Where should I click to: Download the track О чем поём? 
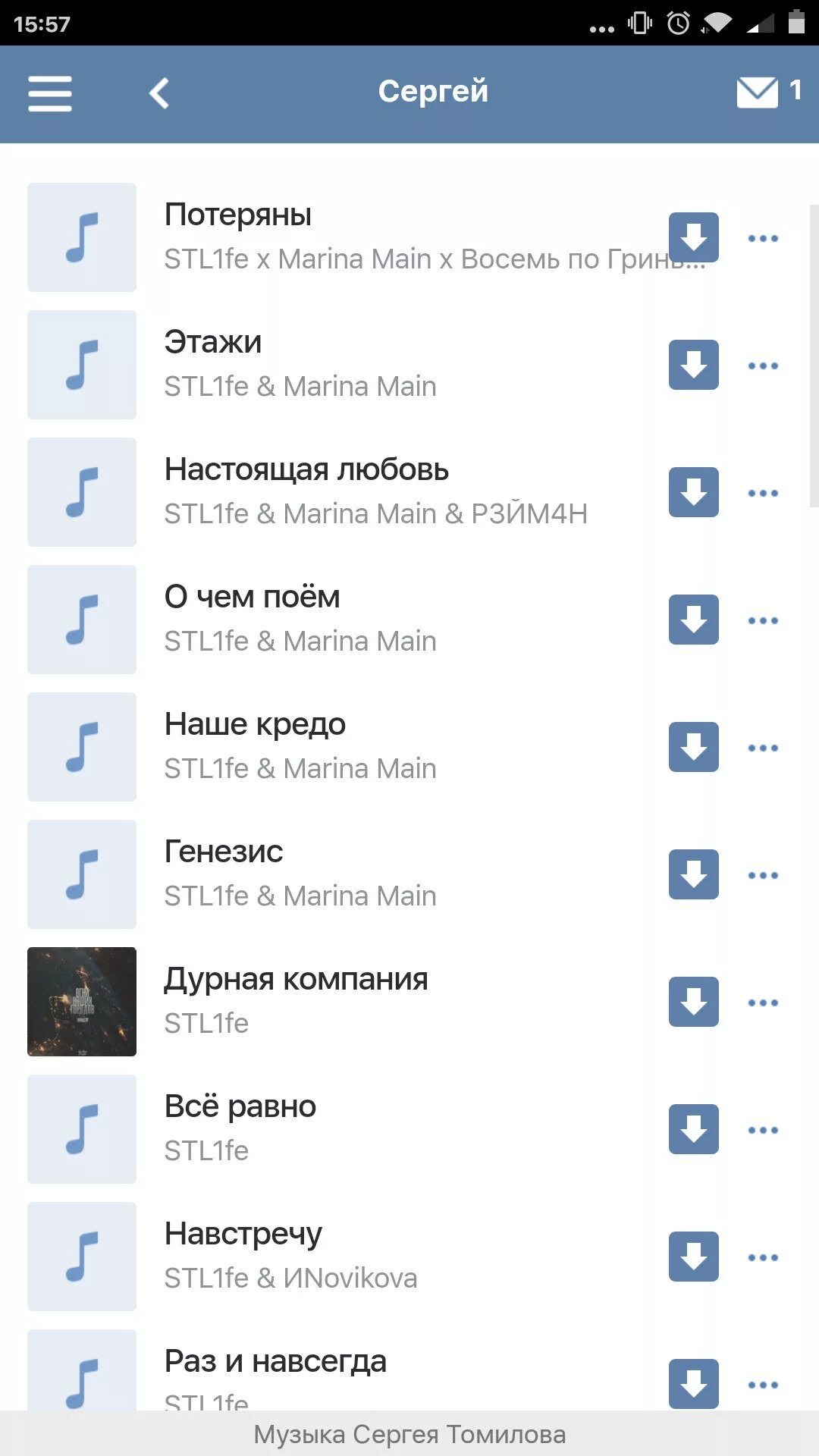tap(693, 620)
